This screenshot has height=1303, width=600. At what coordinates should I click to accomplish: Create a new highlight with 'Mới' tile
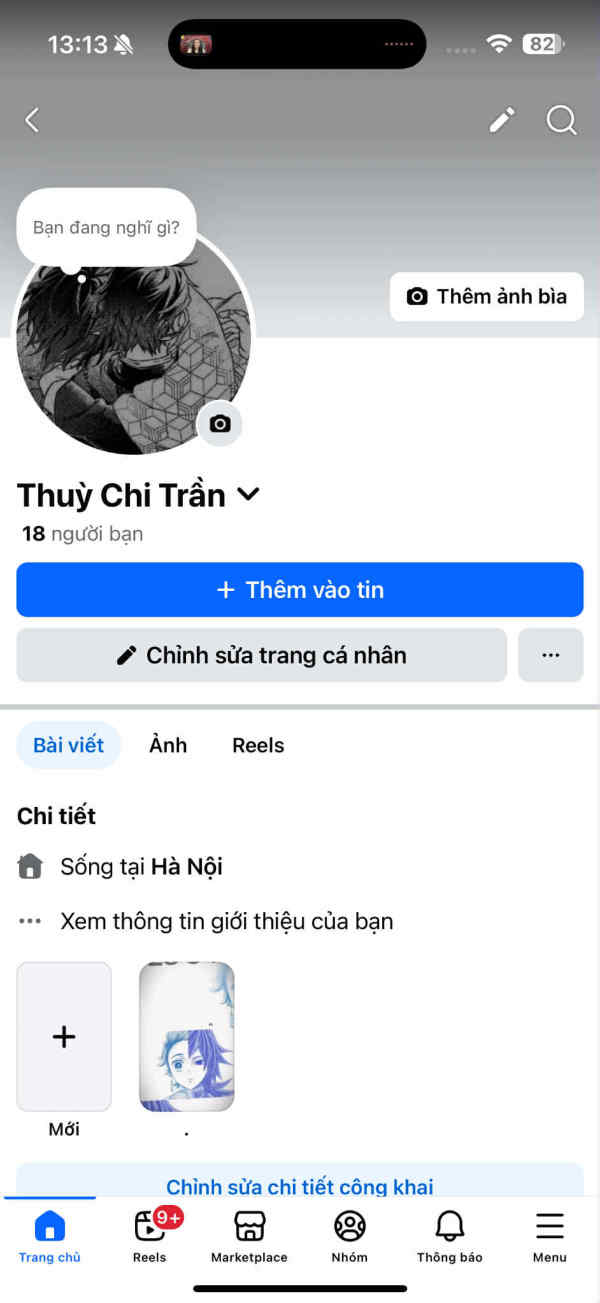[x=64, y=1037]
